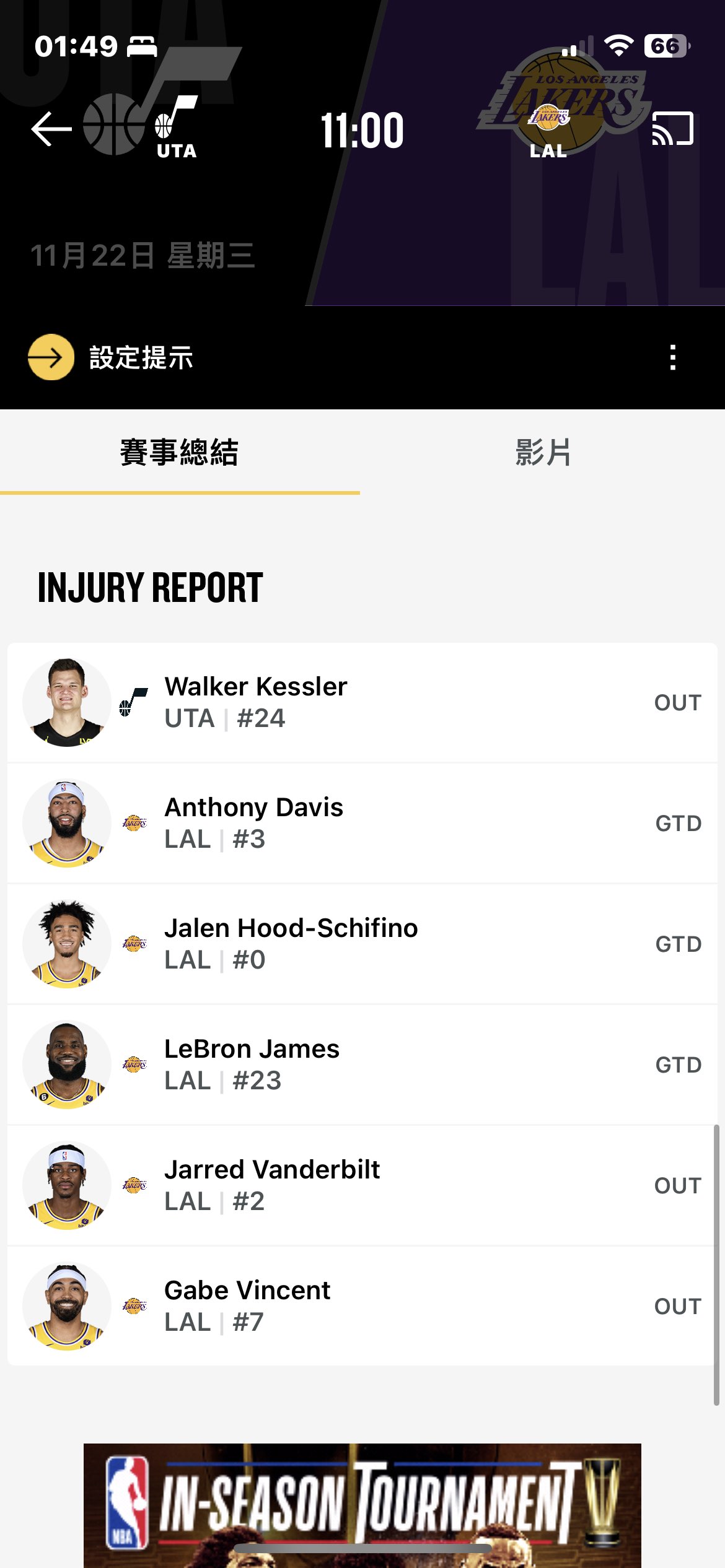
Task: Open Anthony Davis's player row
Action: [362, 823]
